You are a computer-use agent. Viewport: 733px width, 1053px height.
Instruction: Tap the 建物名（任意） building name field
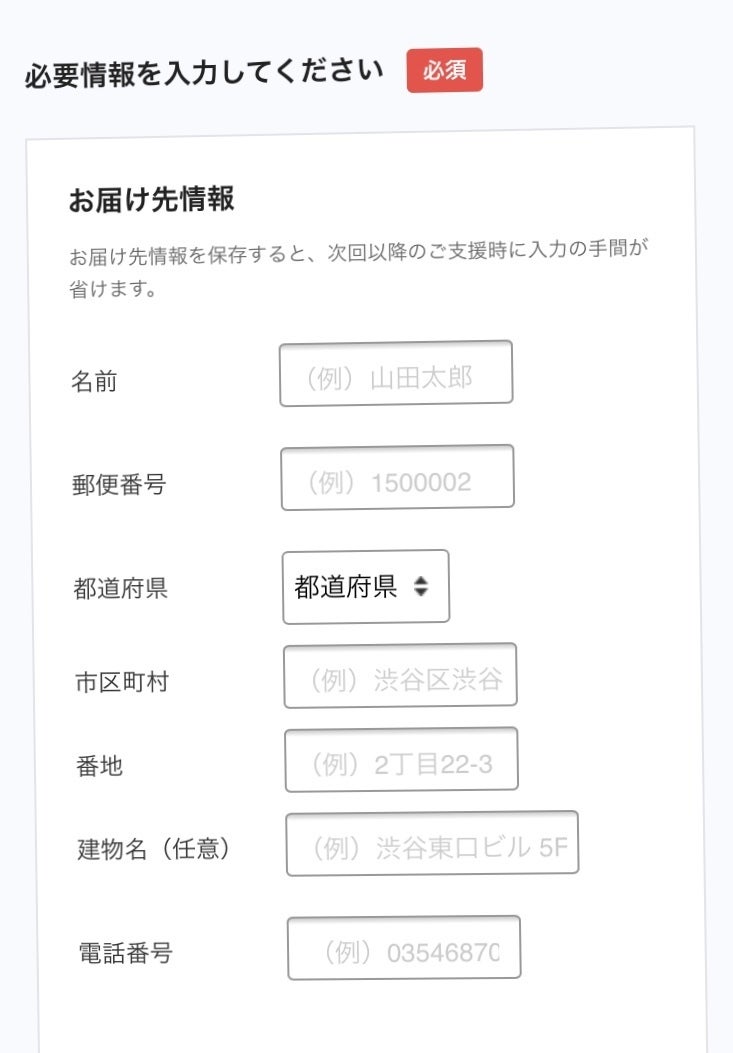432,844
